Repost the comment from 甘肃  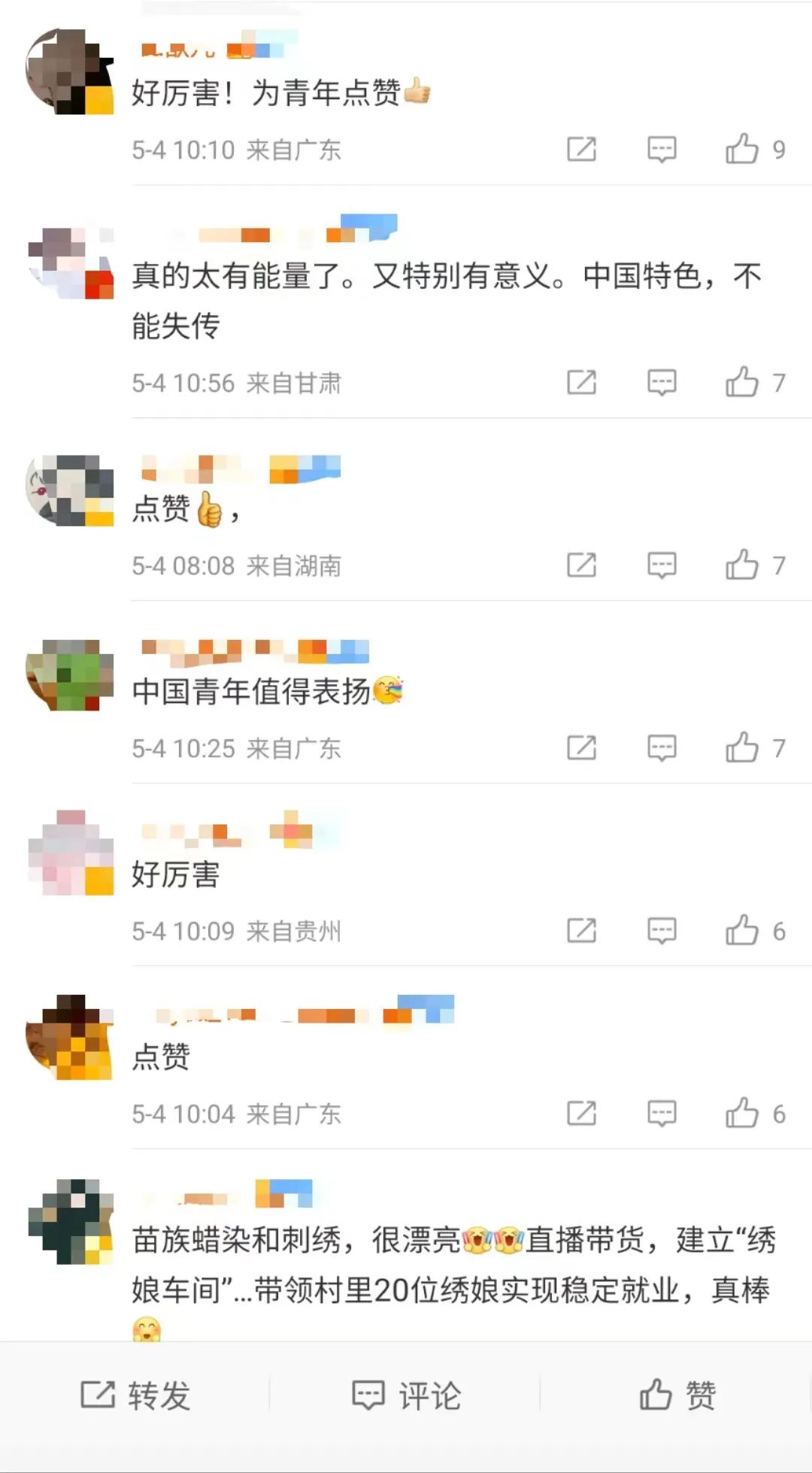[x=581, y=382]
